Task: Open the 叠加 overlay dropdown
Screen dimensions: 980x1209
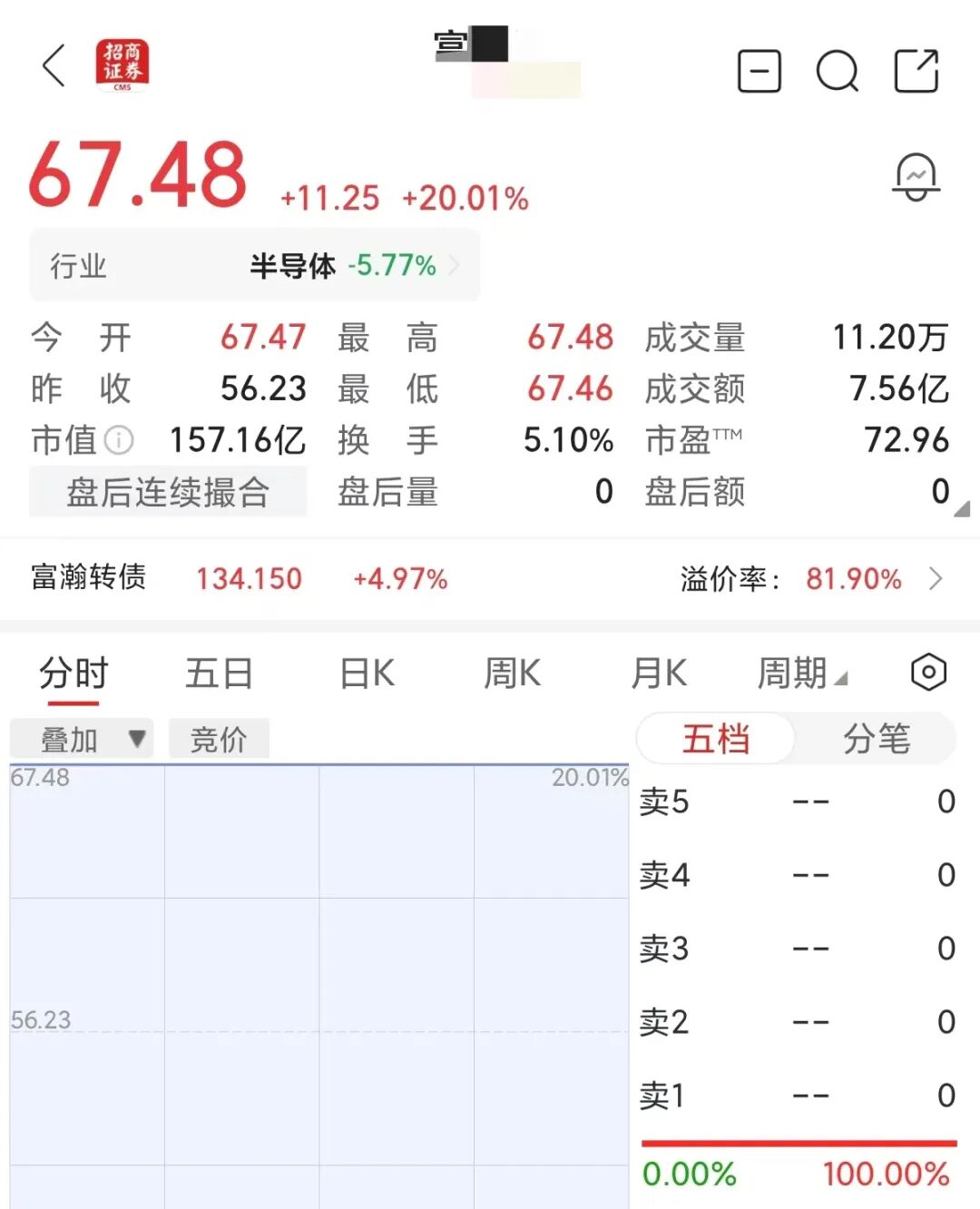Action: 82,739
